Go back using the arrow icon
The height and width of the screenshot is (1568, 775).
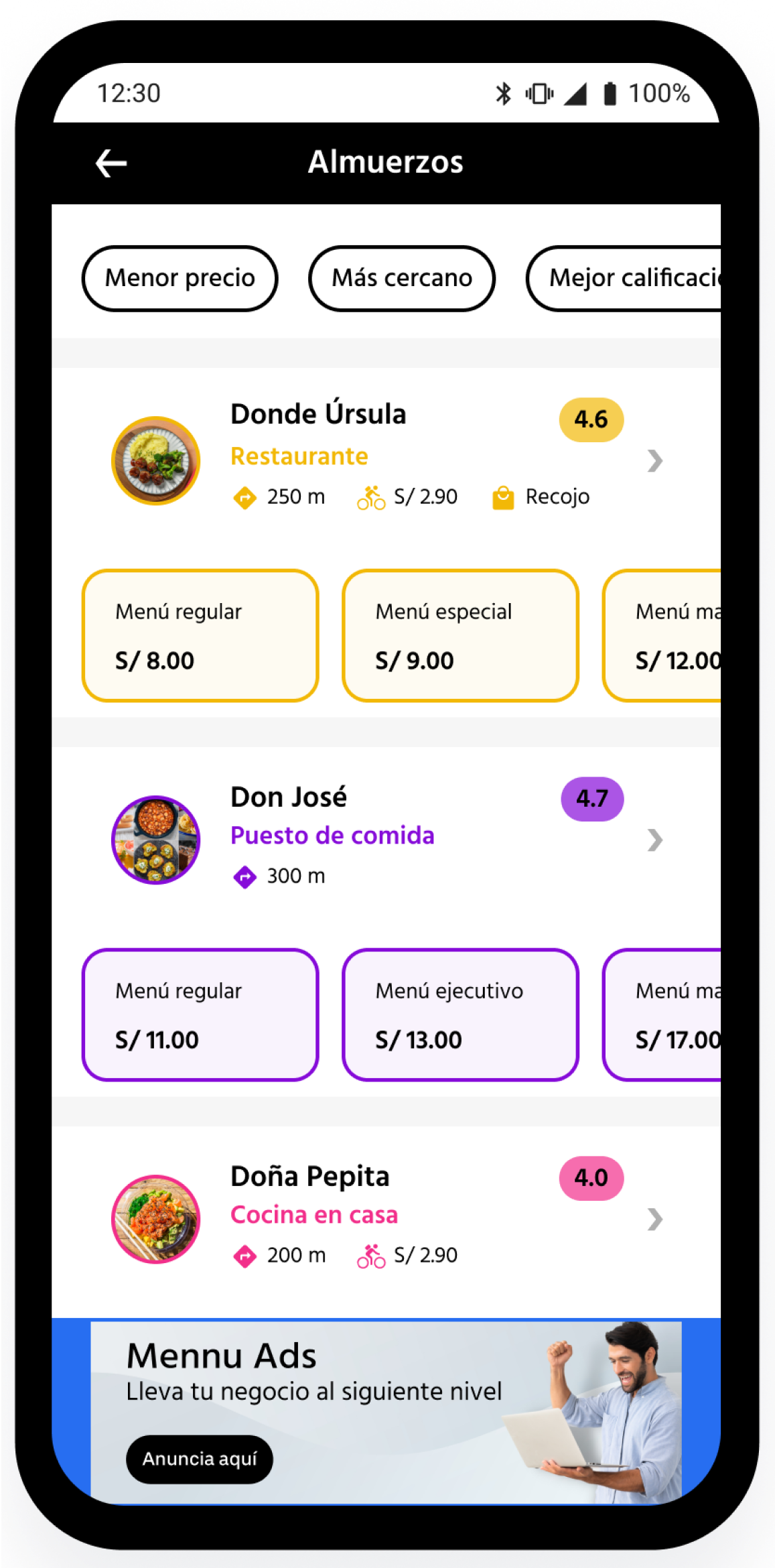coord(111,163)
